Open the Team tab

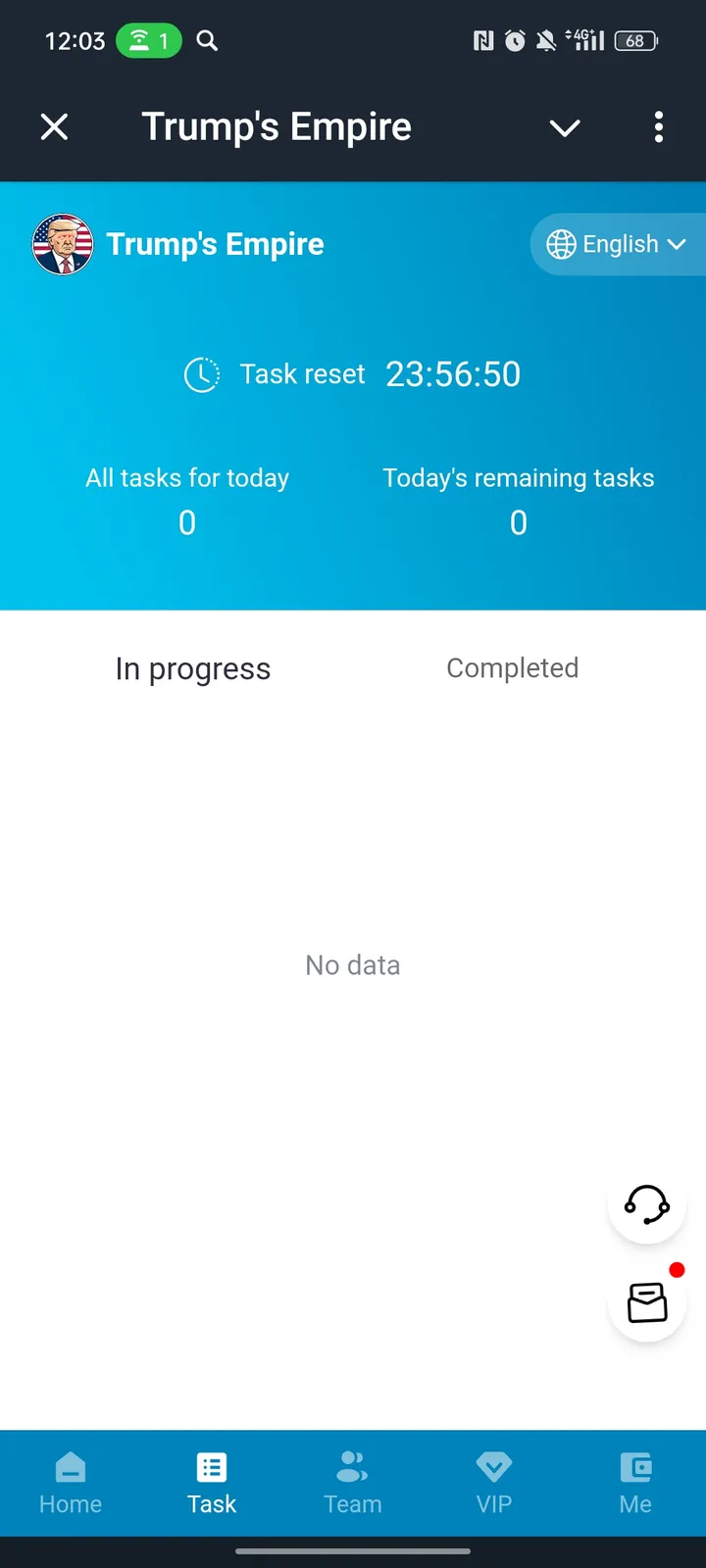coord(353,1484)
